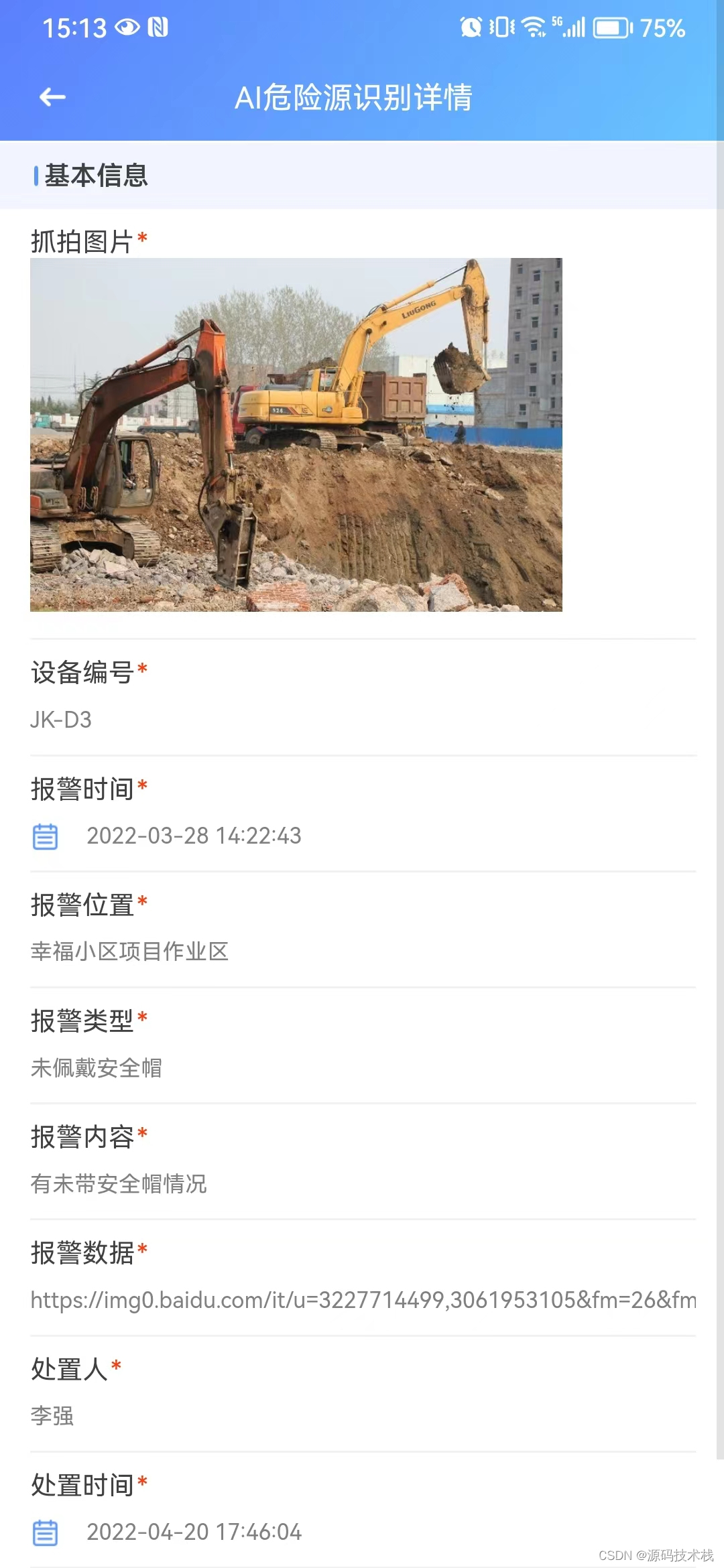Open the 抓拍图片 excavator photo

click(x=296, y=434)
